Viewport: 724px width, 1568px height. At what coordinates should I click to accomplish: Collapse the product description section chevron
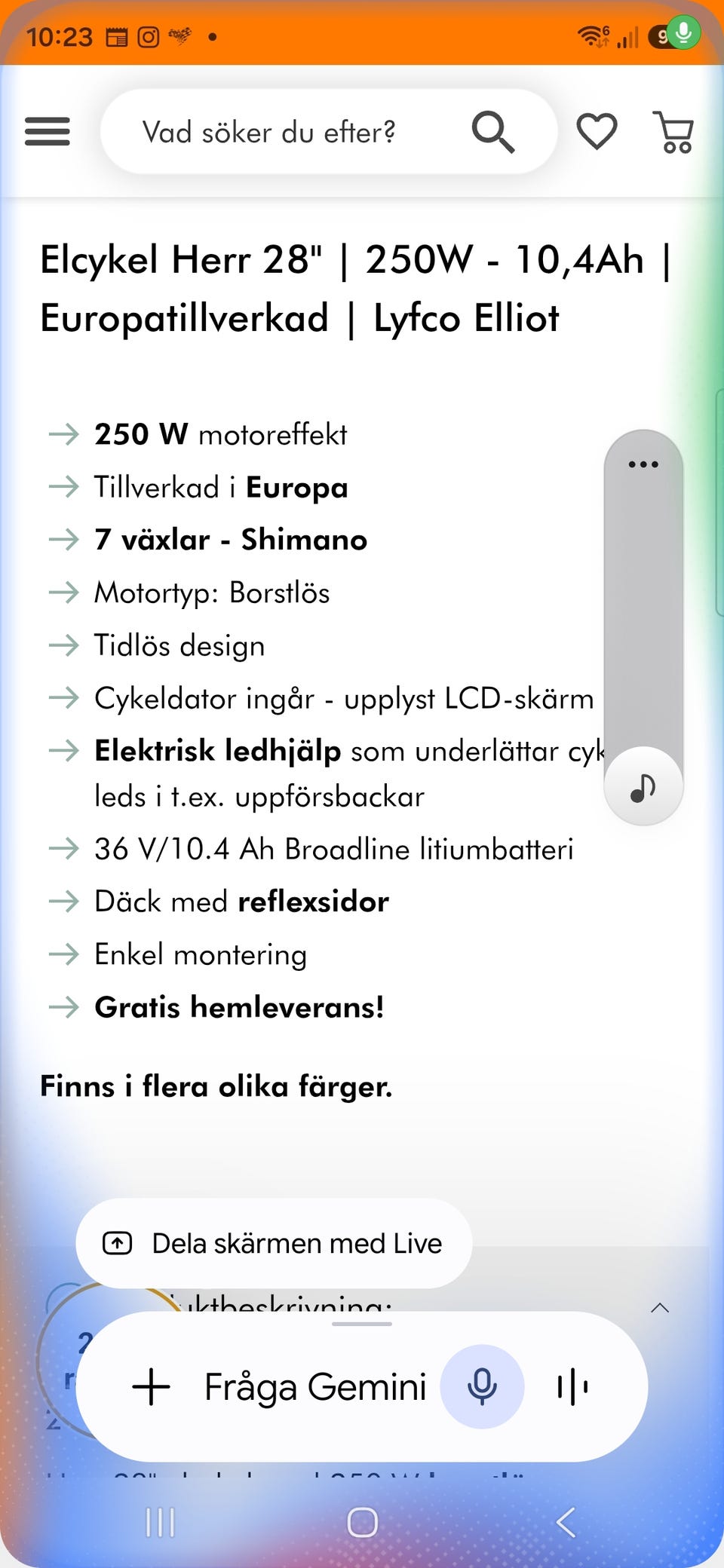[660, 1308]
